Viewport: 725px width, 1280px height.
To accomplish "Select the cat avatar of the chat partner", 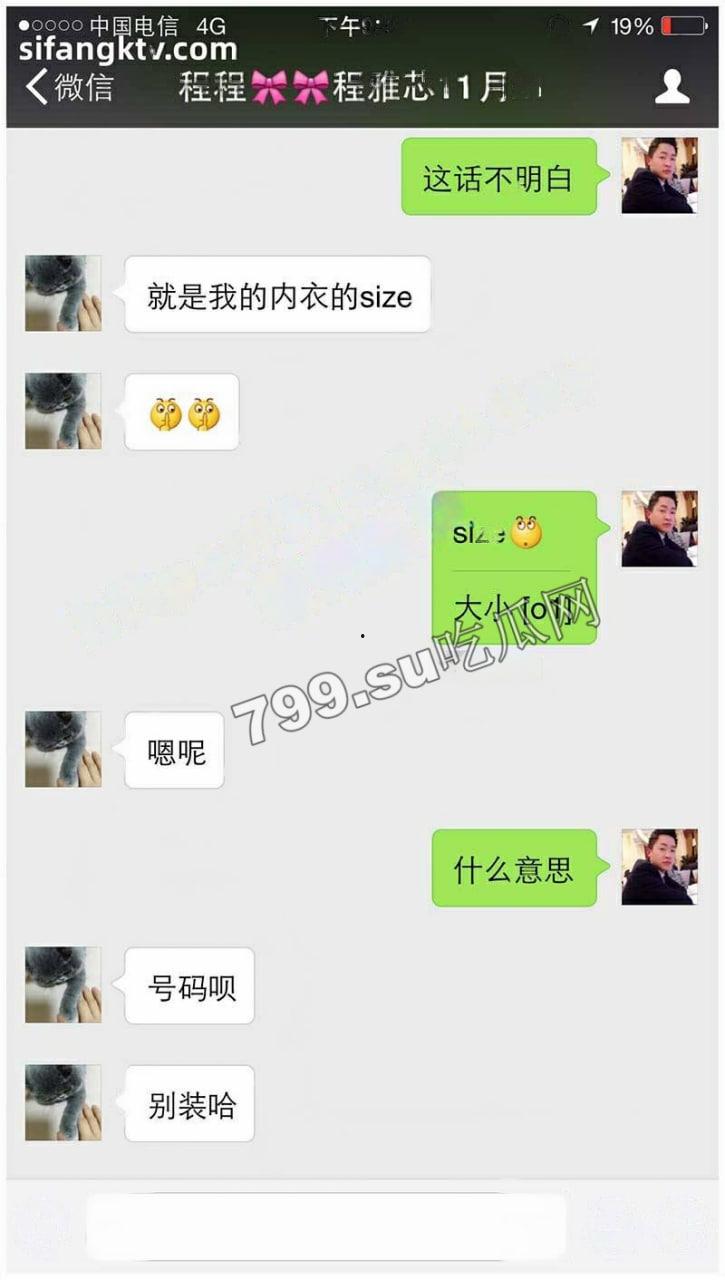I will point(63,295).
